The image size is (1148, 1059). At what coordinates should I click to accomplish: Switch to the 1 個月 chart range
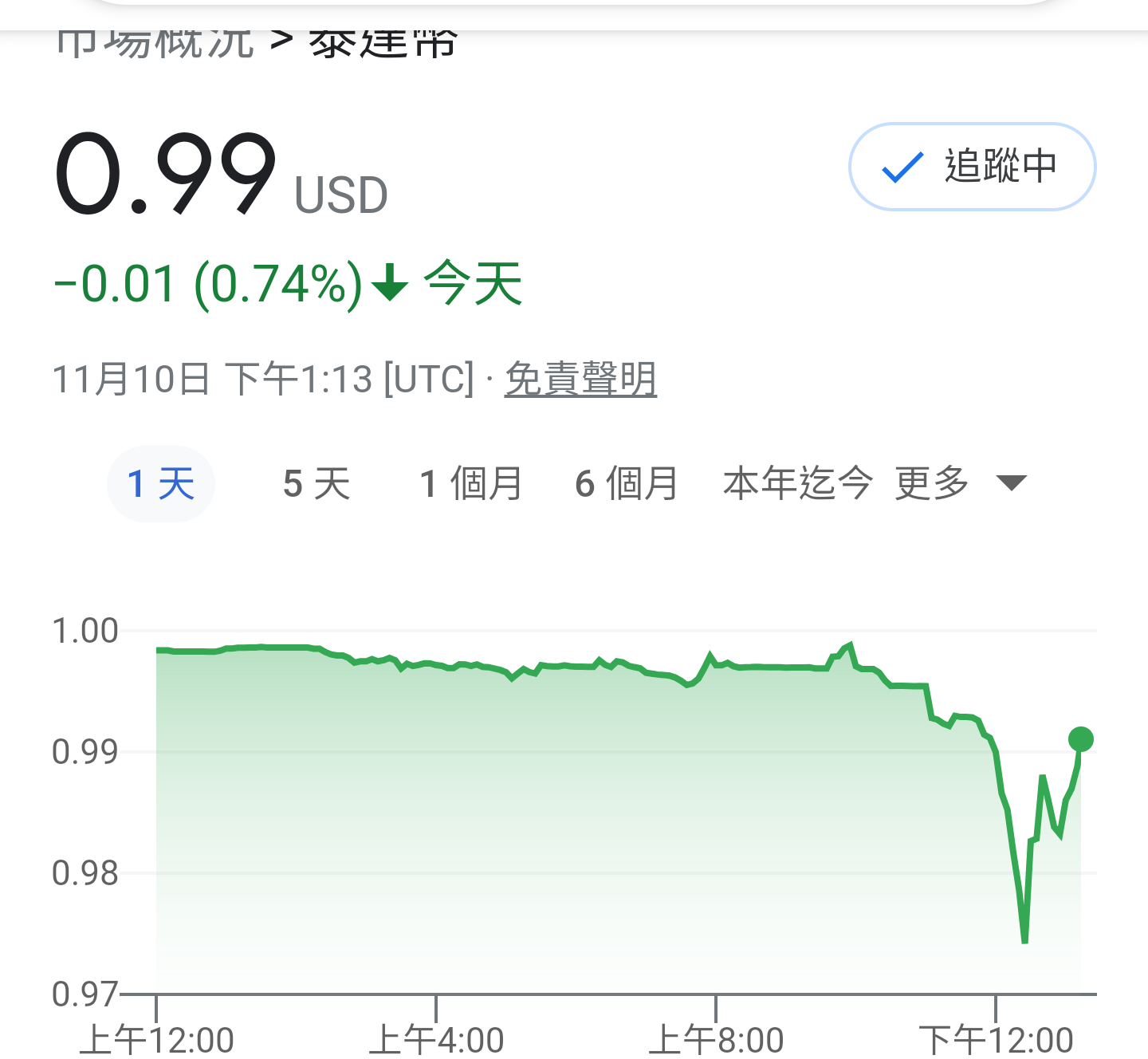tap(471, 484)
